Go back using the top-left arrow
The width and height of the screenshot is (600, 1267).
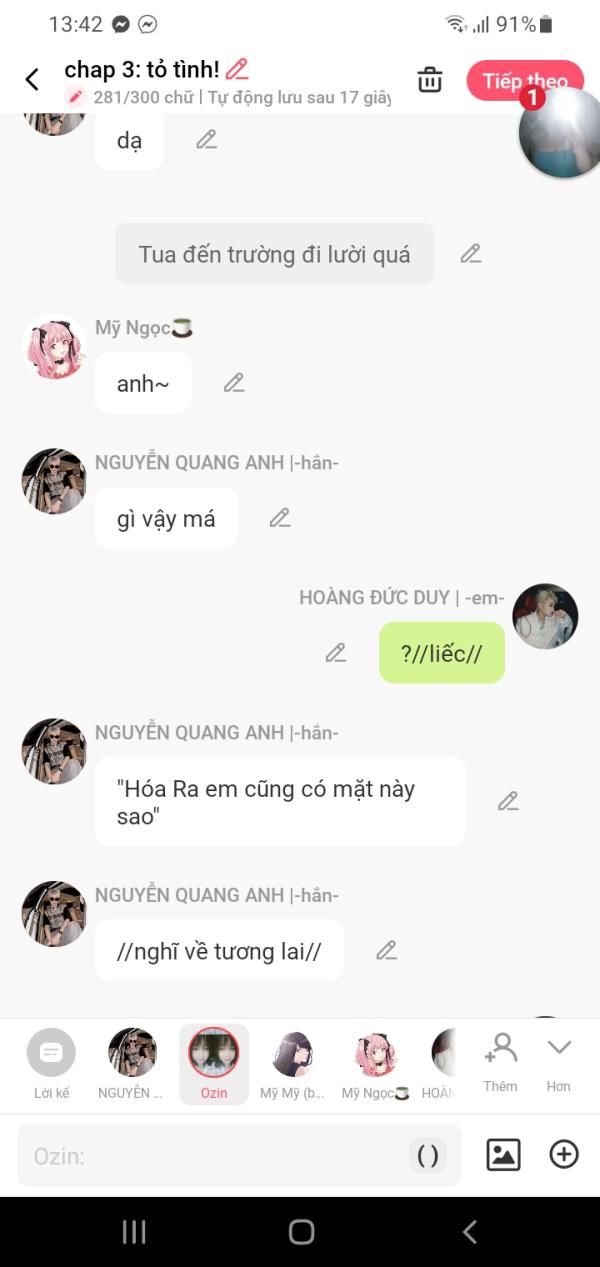(32, 80)
